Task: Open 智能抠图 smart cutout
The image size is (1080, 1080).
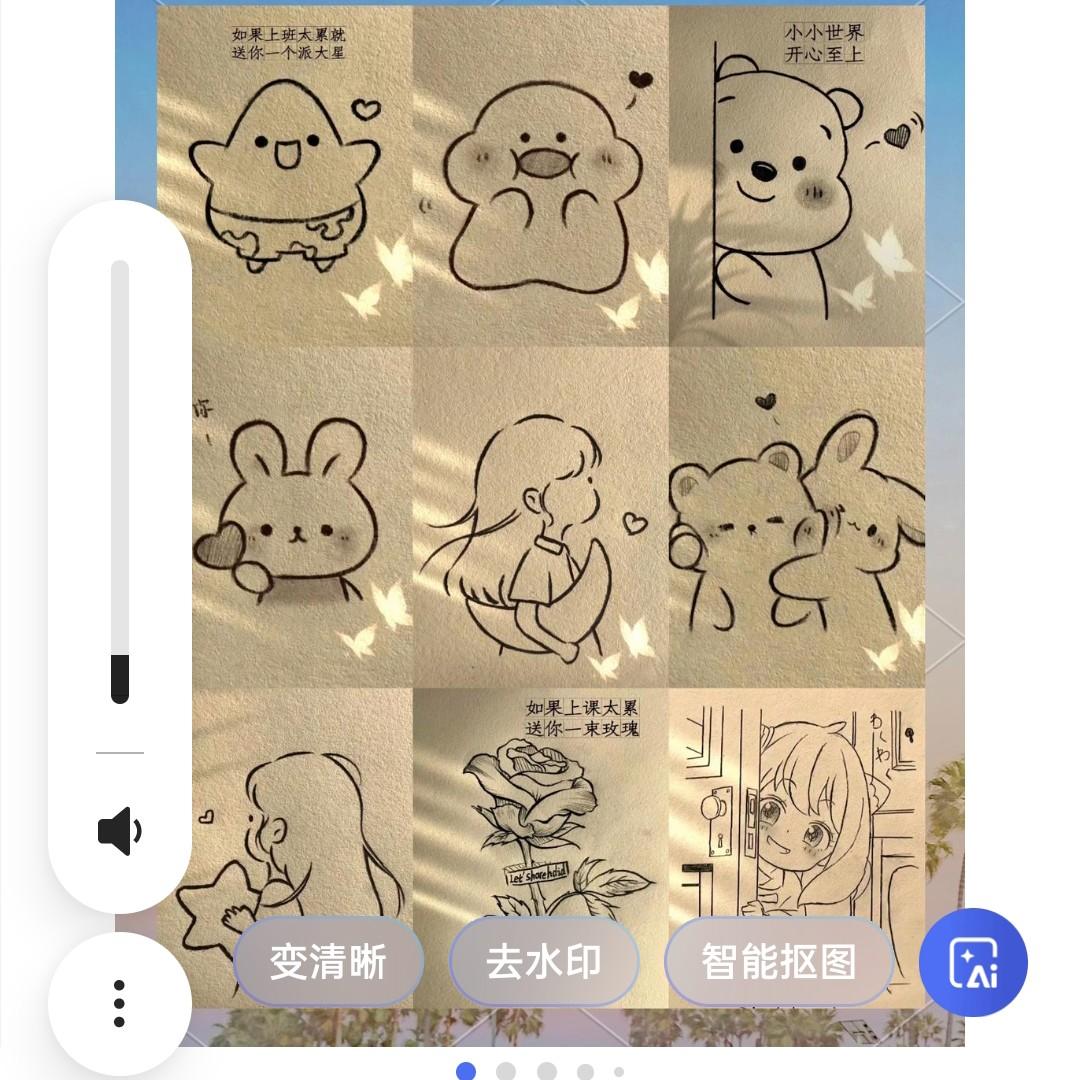Action: tap(778, 962)
